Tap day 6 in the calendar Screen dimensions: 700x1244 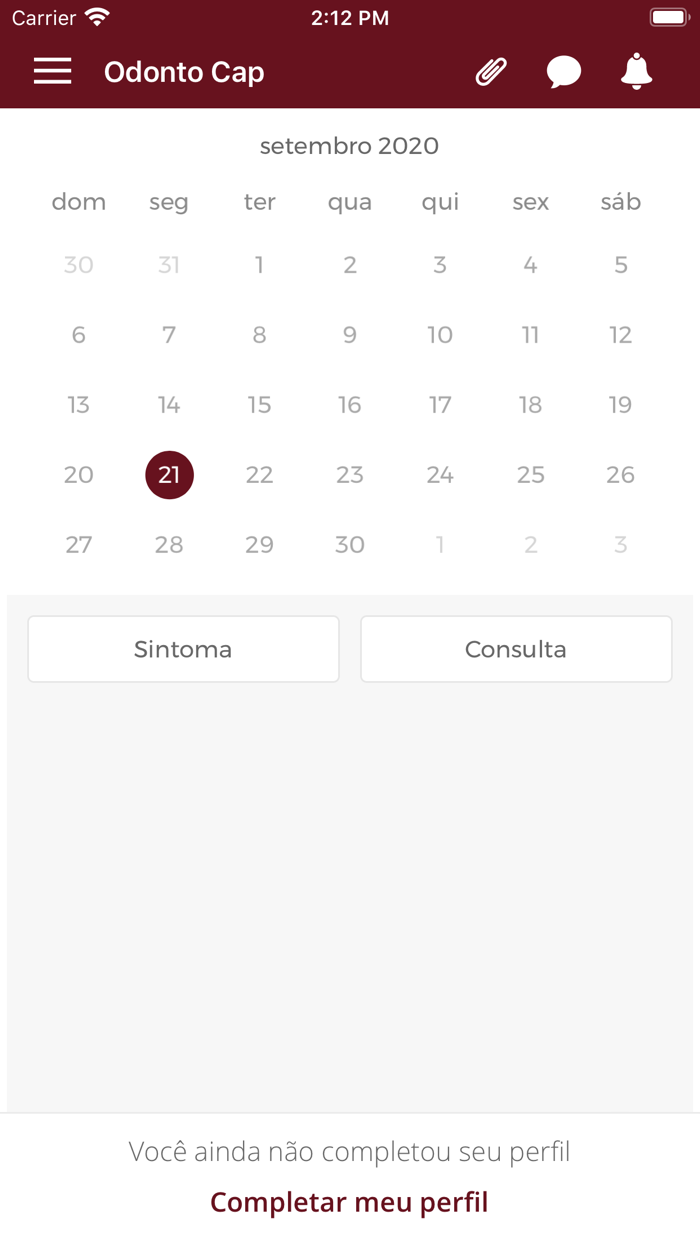[x=79, y=335]
